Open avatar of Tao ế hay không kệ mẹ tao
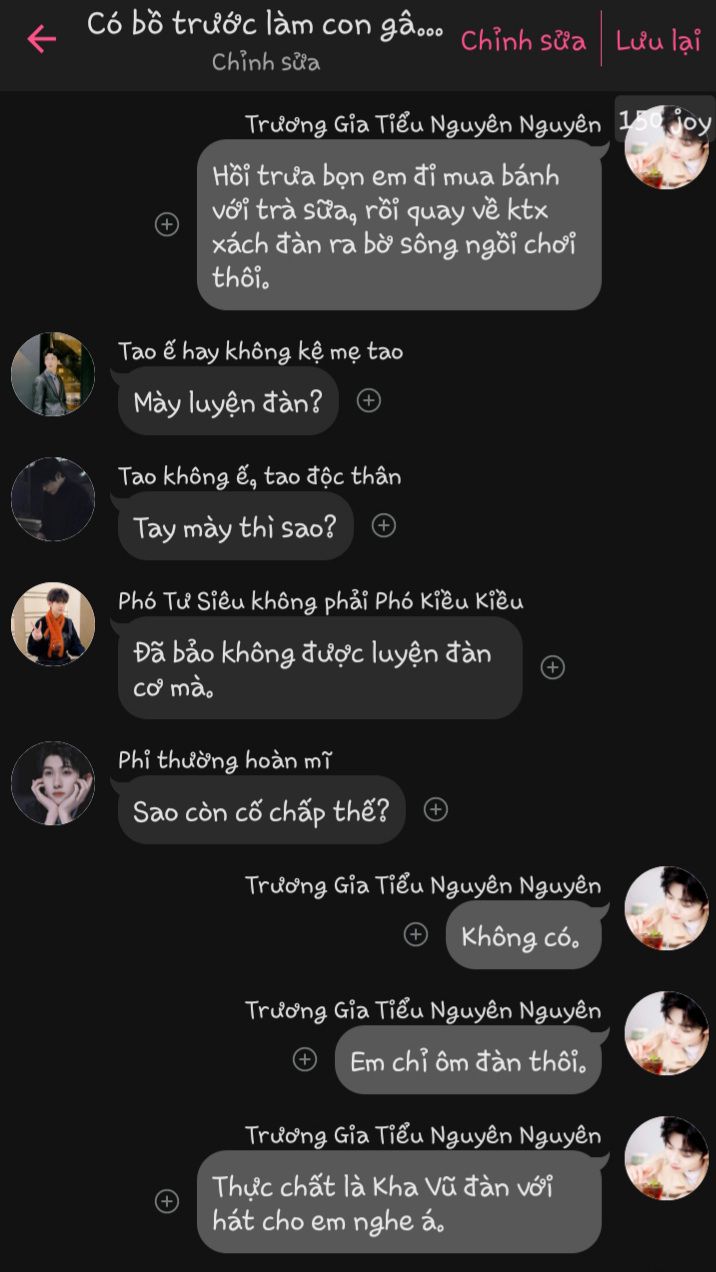 coord(53,374)
